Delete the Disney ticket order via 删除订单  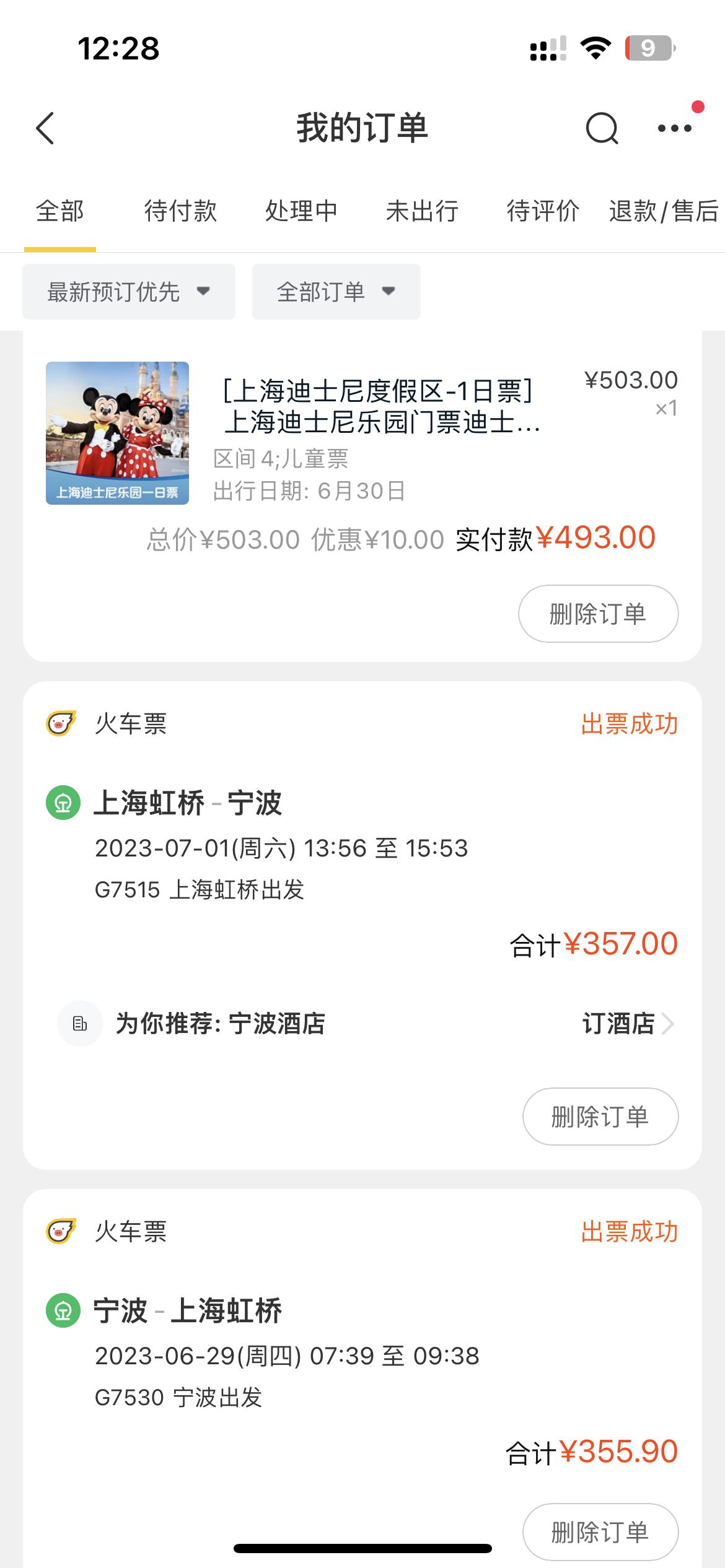(x=598, y=613)
